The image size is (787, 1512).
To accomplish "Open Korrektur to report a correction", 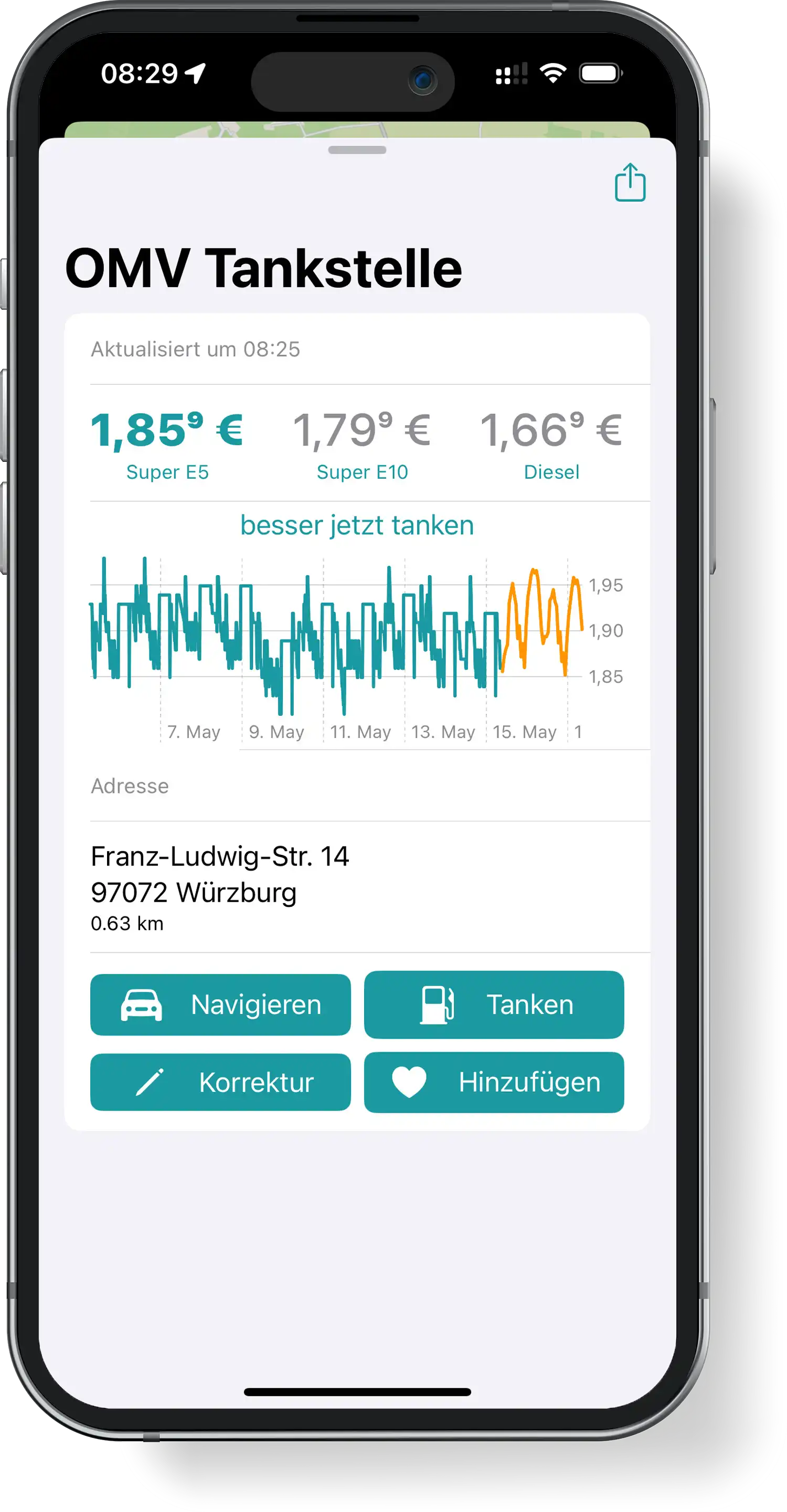I will [x=220, y=1082].
